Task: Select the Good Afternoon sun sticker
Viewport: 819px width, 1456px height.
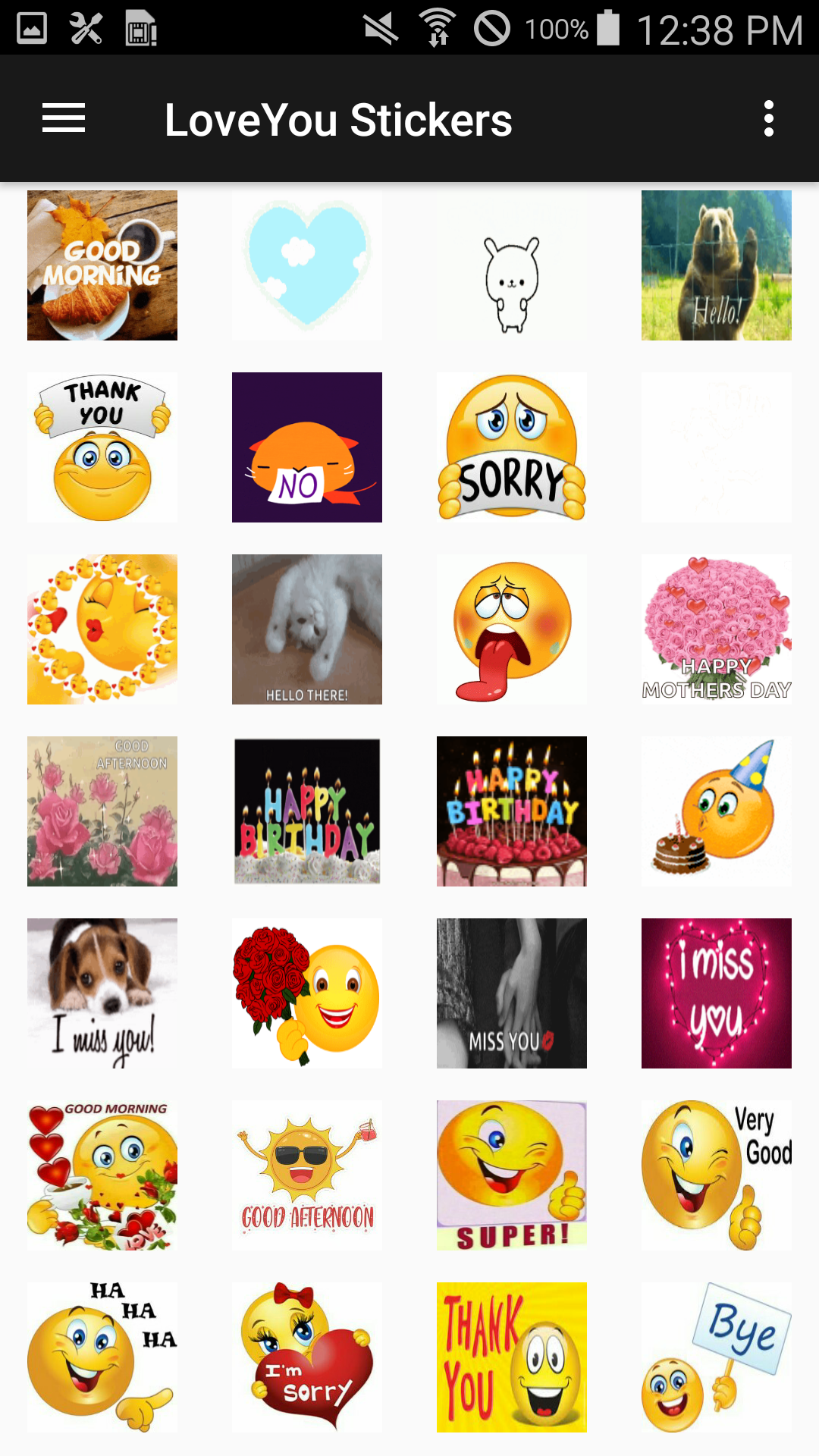Action: pyautogui.click(x=307, y=1175)
